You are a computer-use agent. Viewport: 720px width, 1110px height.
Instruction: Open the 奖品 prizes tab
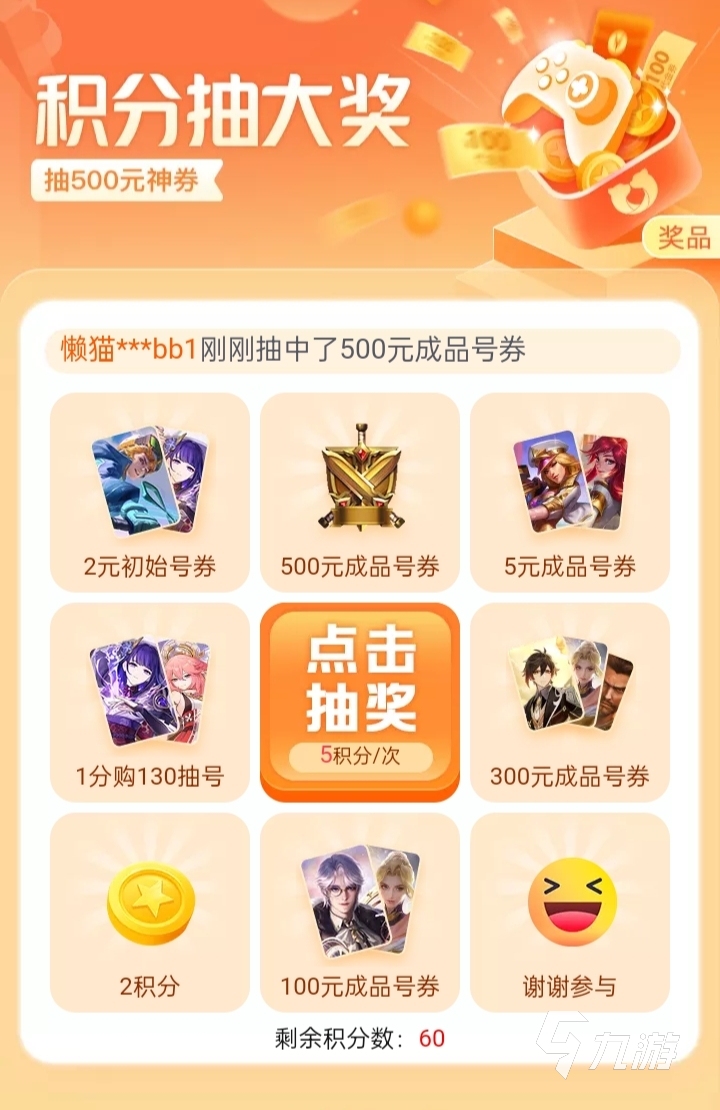pos(683,237)
